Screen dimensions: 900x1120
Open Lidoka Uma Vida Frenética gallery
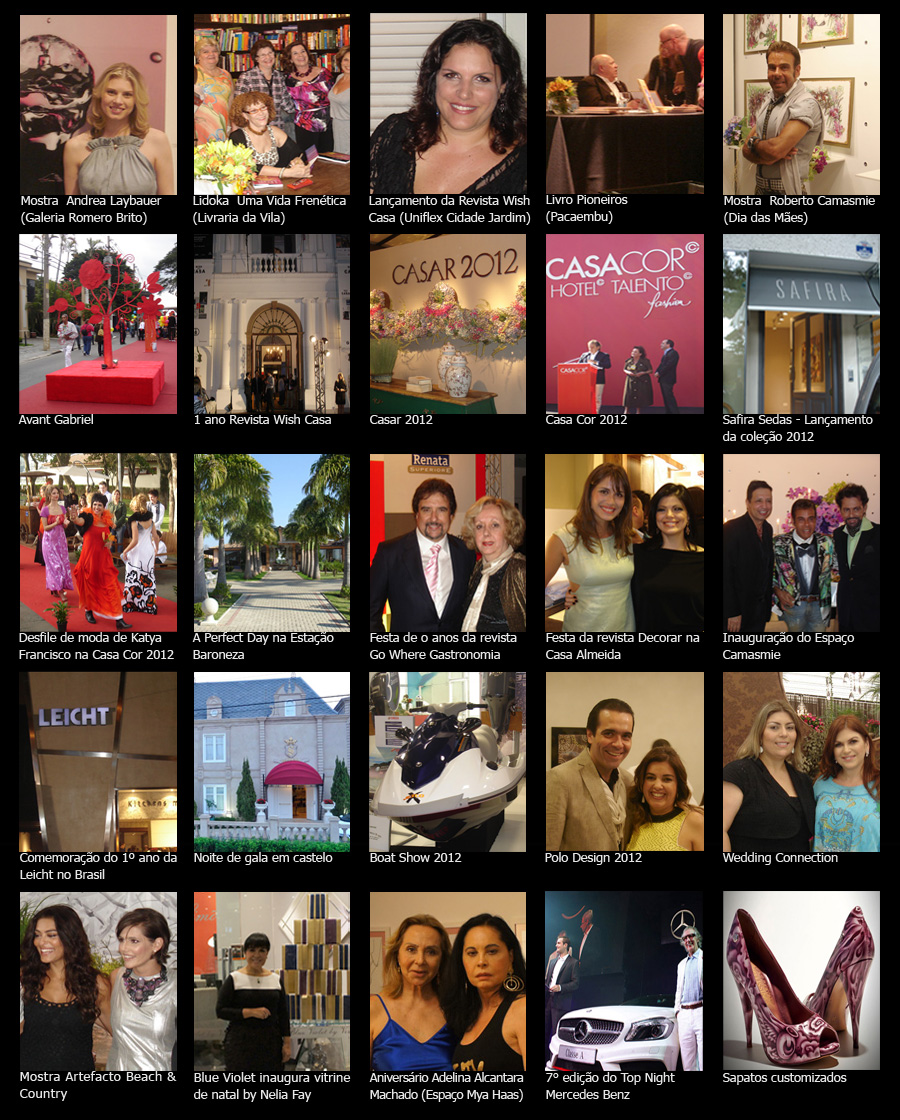(271, 104)
